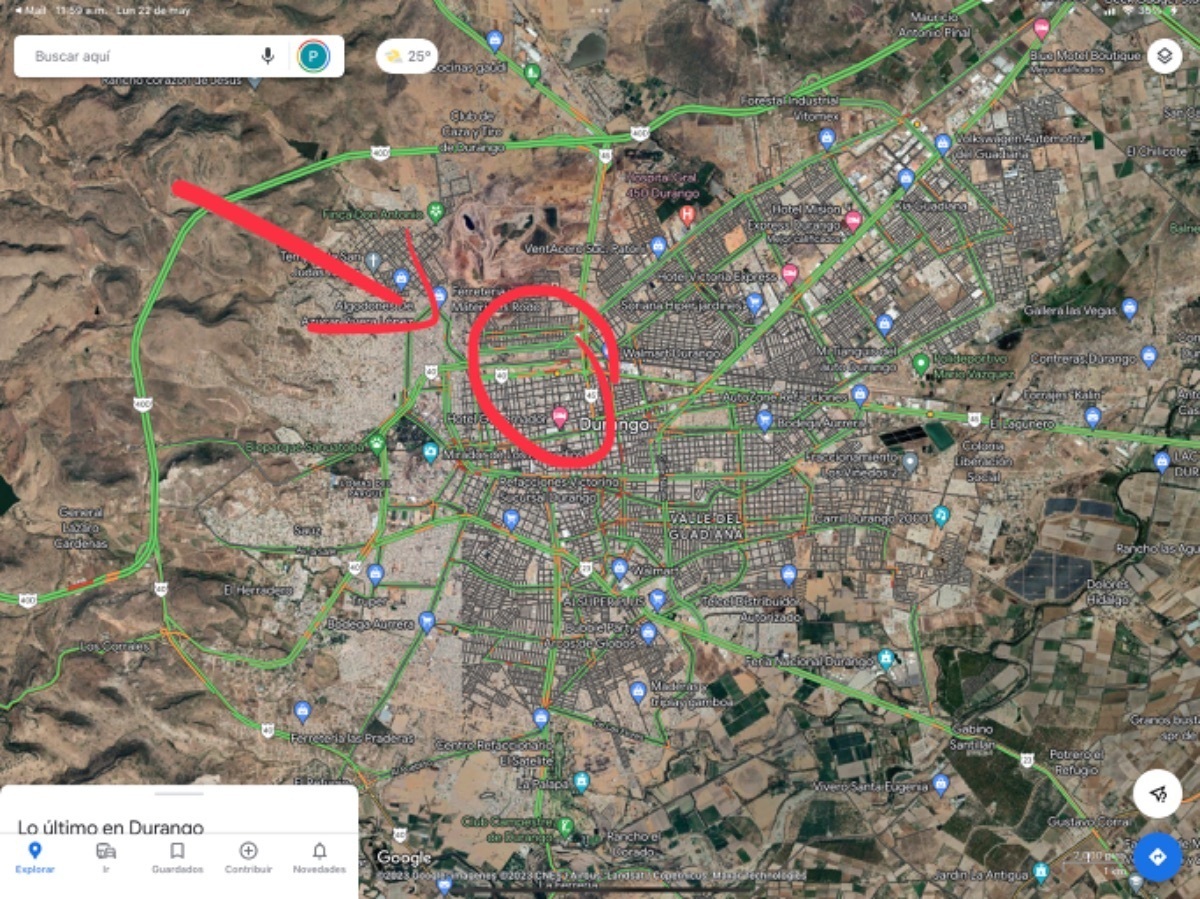The width and height of the screenshot is (1200, 899).
Task: Select the Polideportivo Mario Vazquez pin
Action: click(921, 363)
